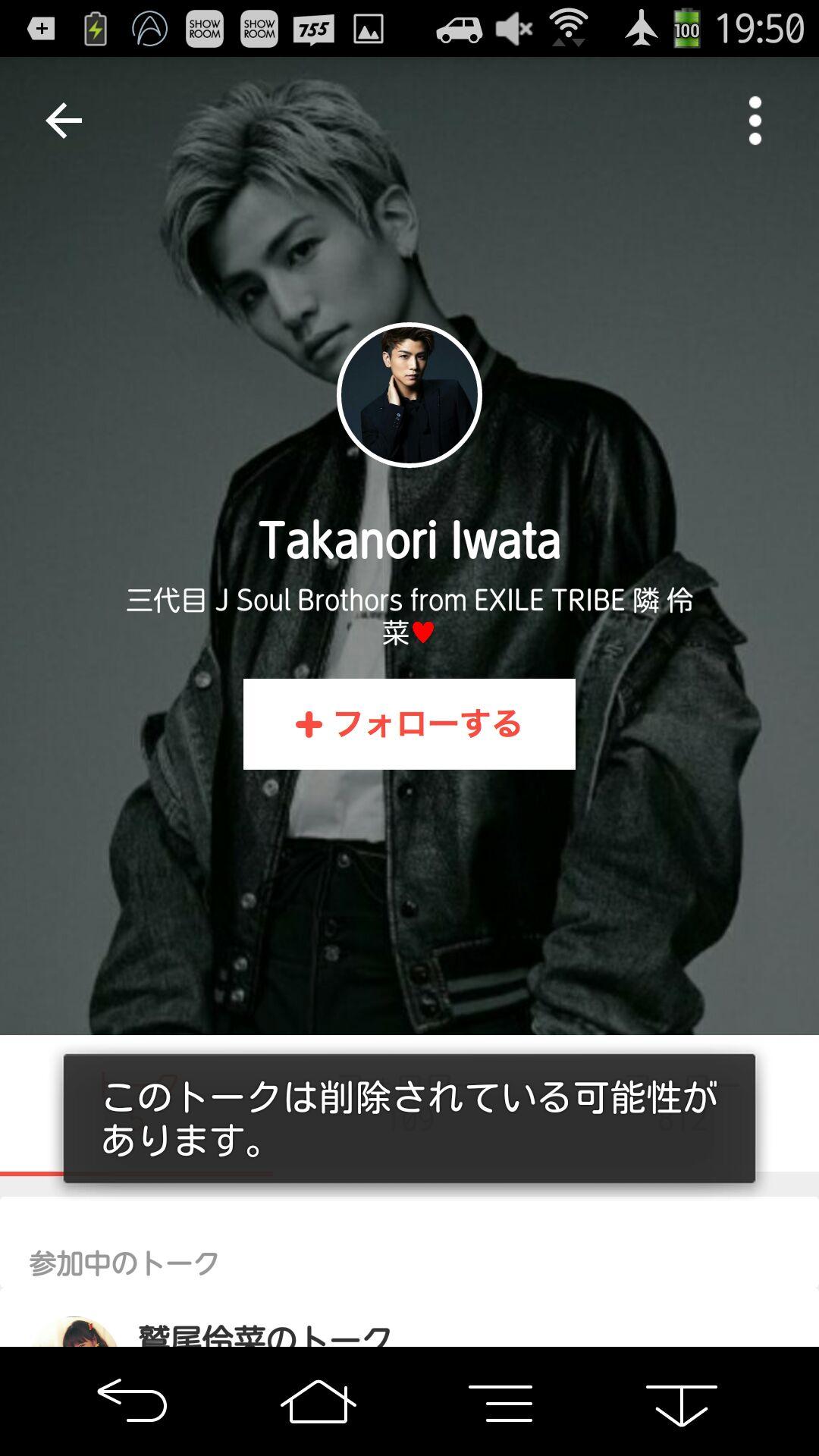Viewport: 819px width, 1456px height.
Task: Open the three-dot overflow menu
Action: [x=755, y=121]
